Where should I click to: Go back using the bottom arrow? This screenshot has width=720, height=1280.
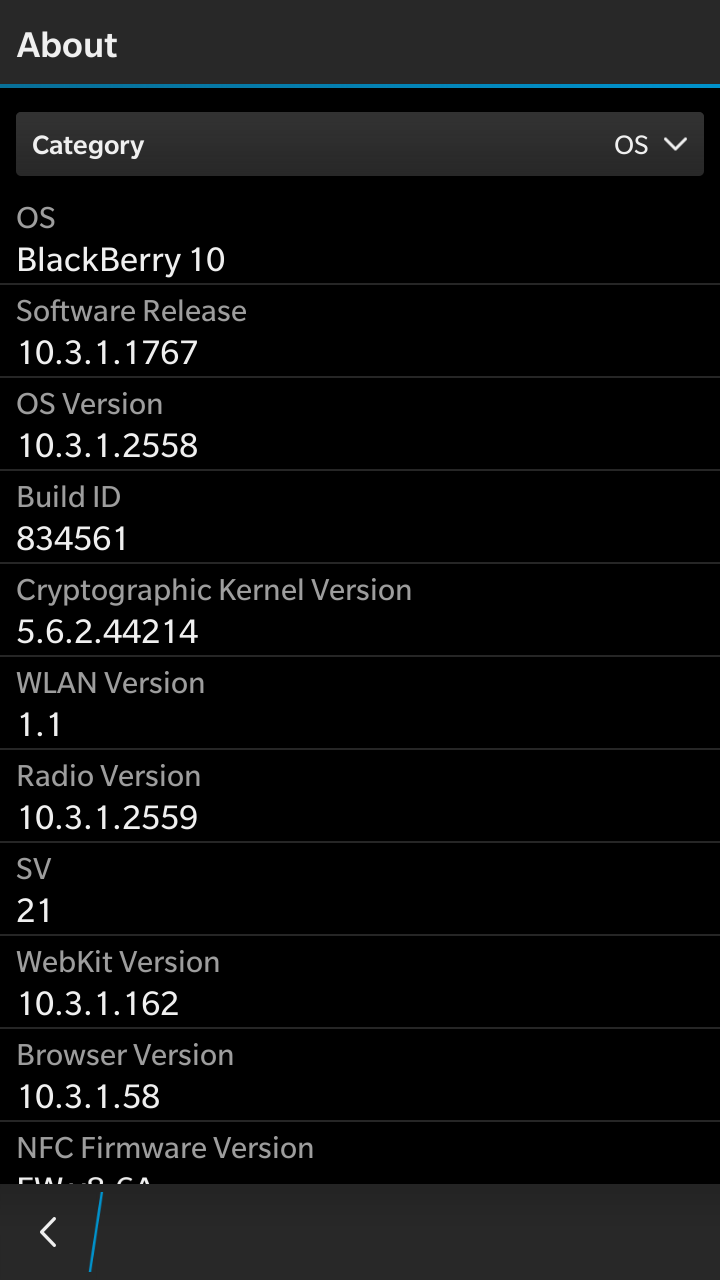coord(47,1232)
